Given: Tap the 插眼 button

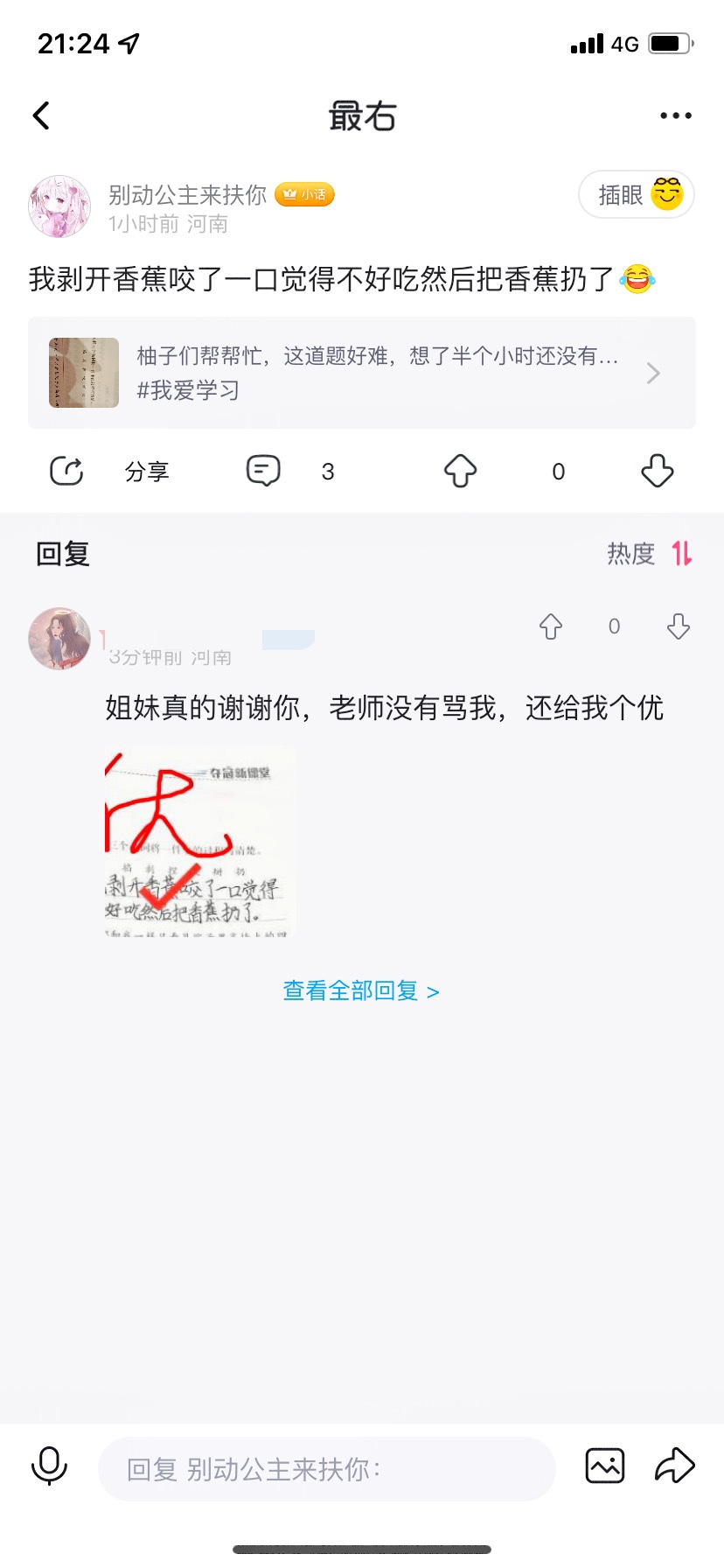Looking at the screenshot, I should coord(637,194).
